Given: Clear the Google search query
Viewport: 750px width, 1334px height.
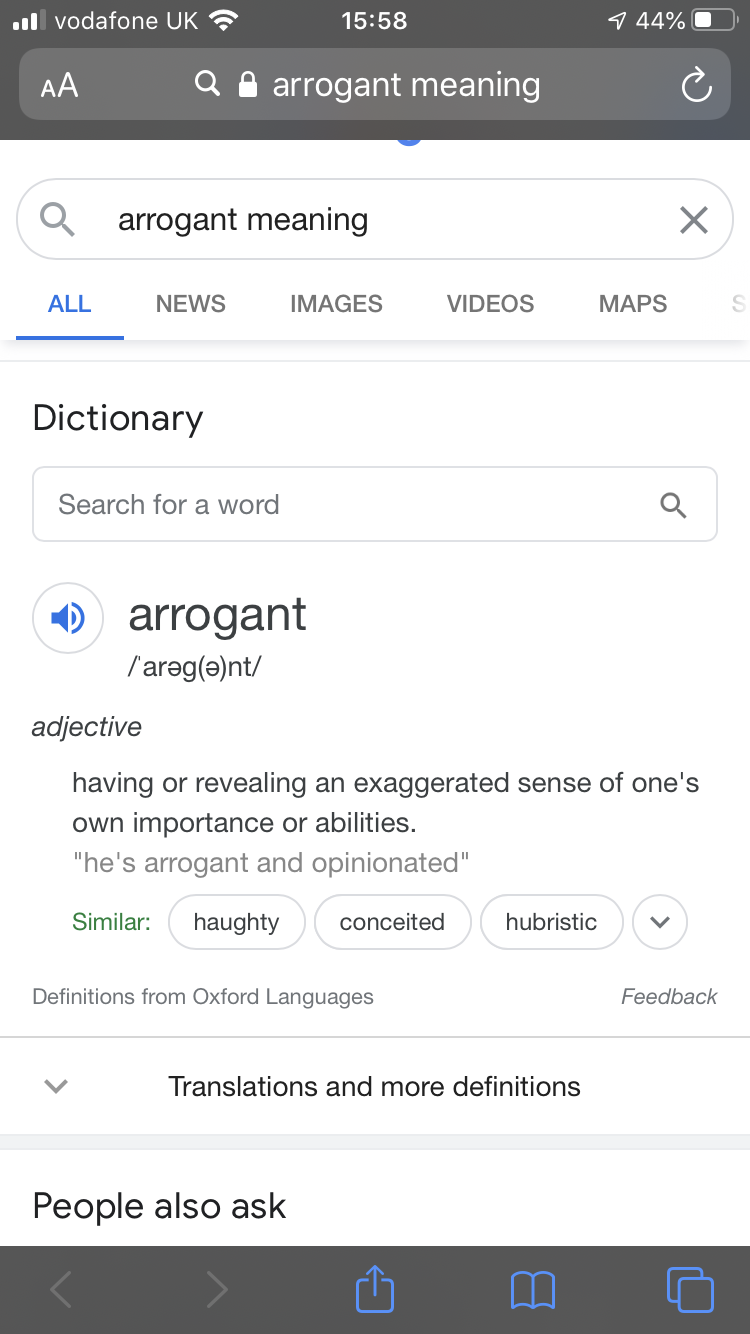Looking at the screenshot, I should pos(693,220).
